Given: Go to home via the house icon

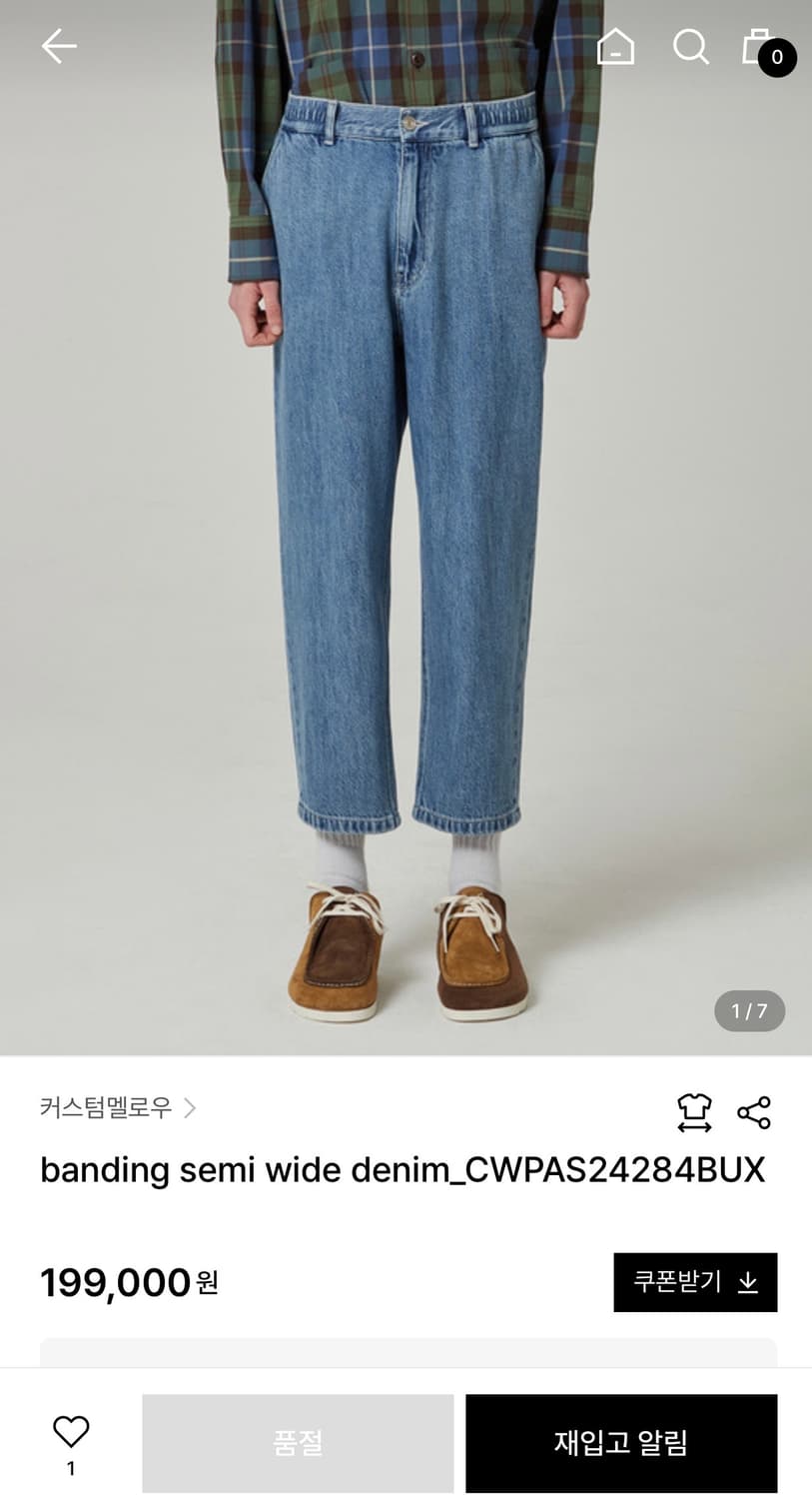Looking at the screenshot, I should [616, 45].
